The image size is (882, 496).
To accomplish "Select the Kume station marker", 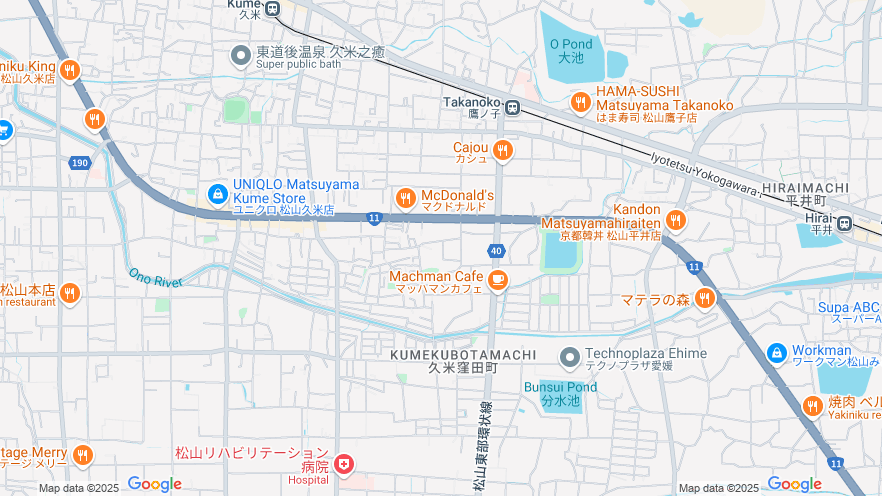I will pyautogui.click(x=272, y=9).
